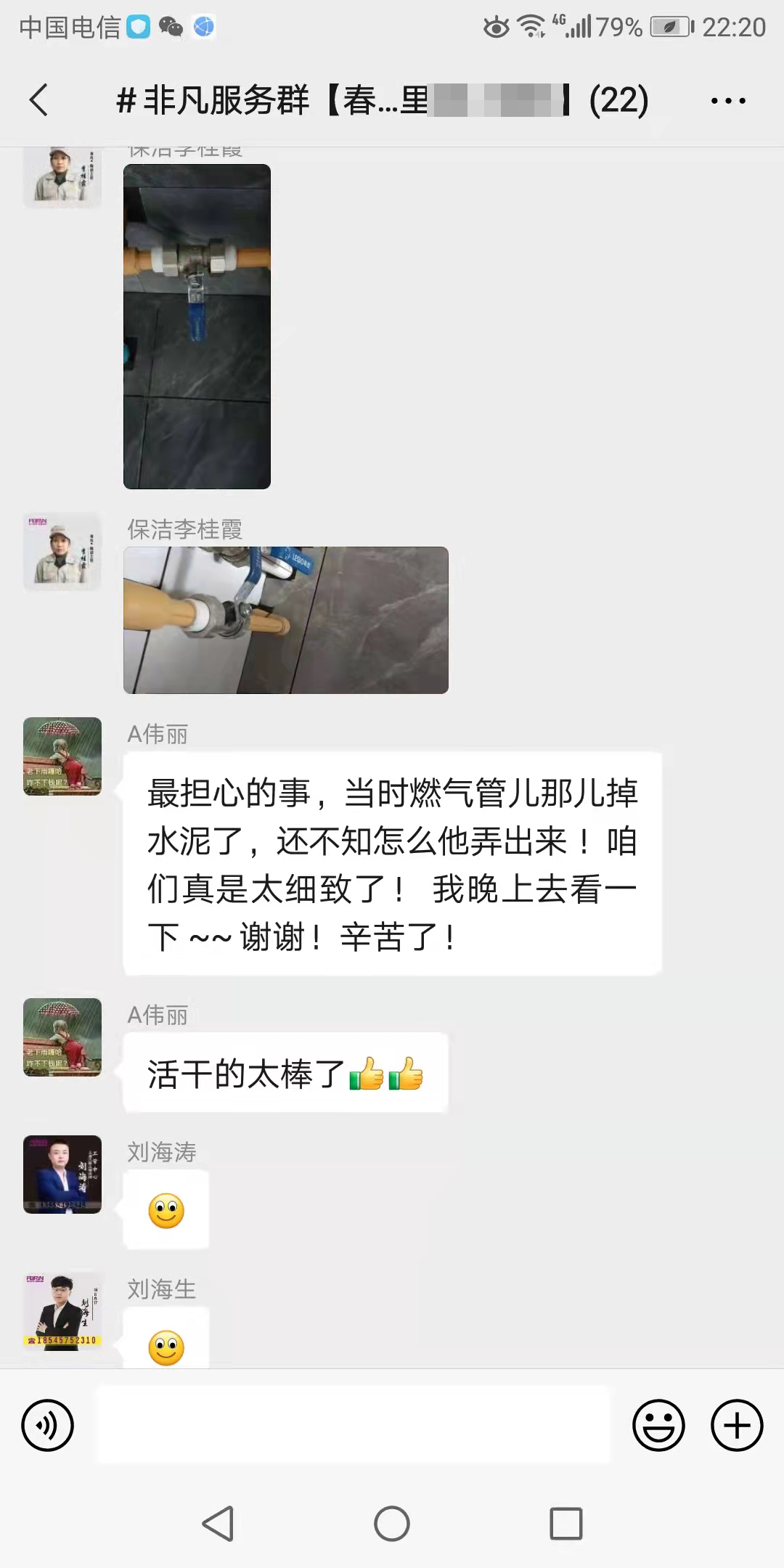Open the vertical gas valve photo
This screenshot has width=784, height=1568.
coord(197,326)
